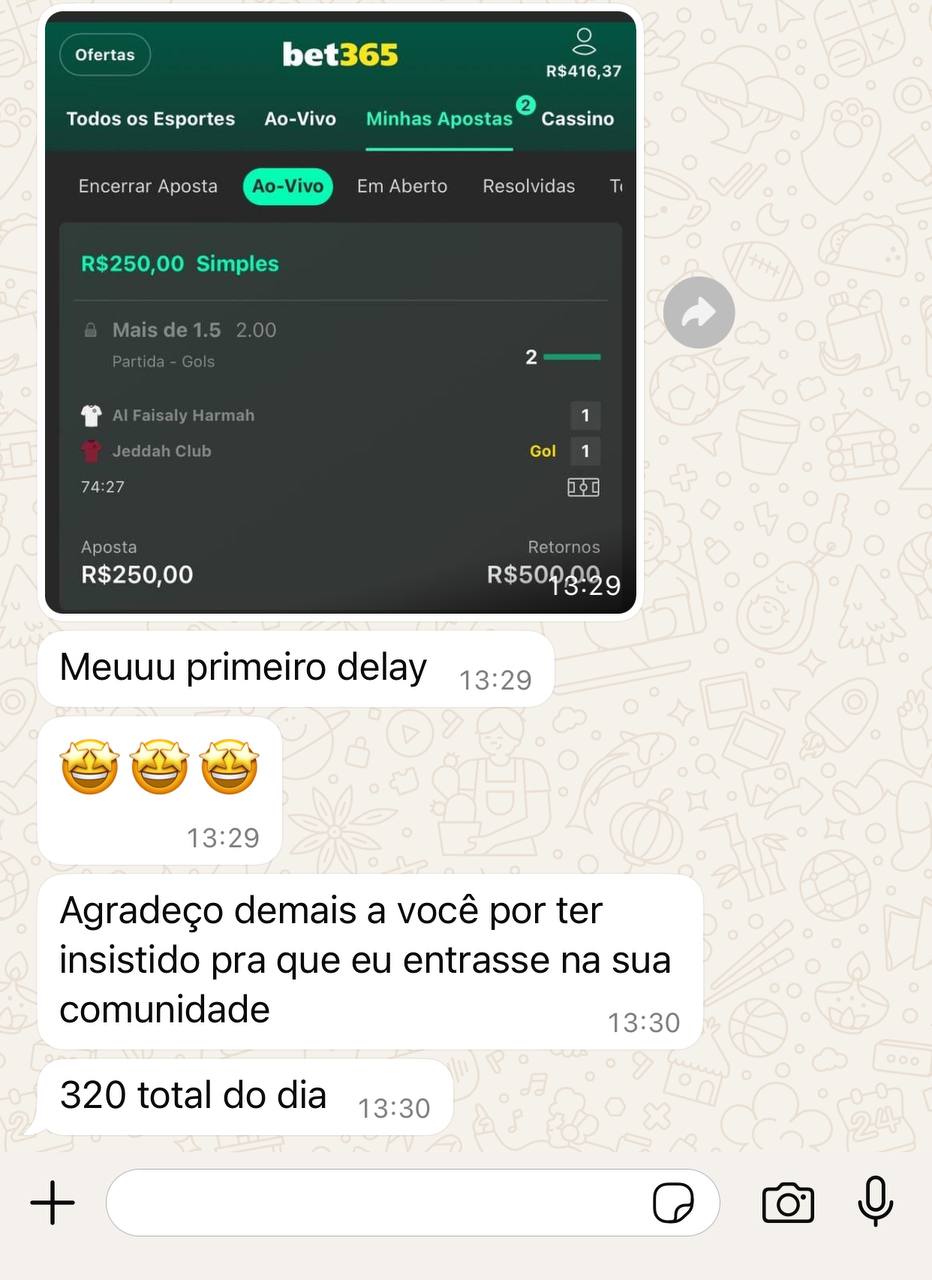
Task: Open the bet365 screenshot image message
Action: (340, 312)
